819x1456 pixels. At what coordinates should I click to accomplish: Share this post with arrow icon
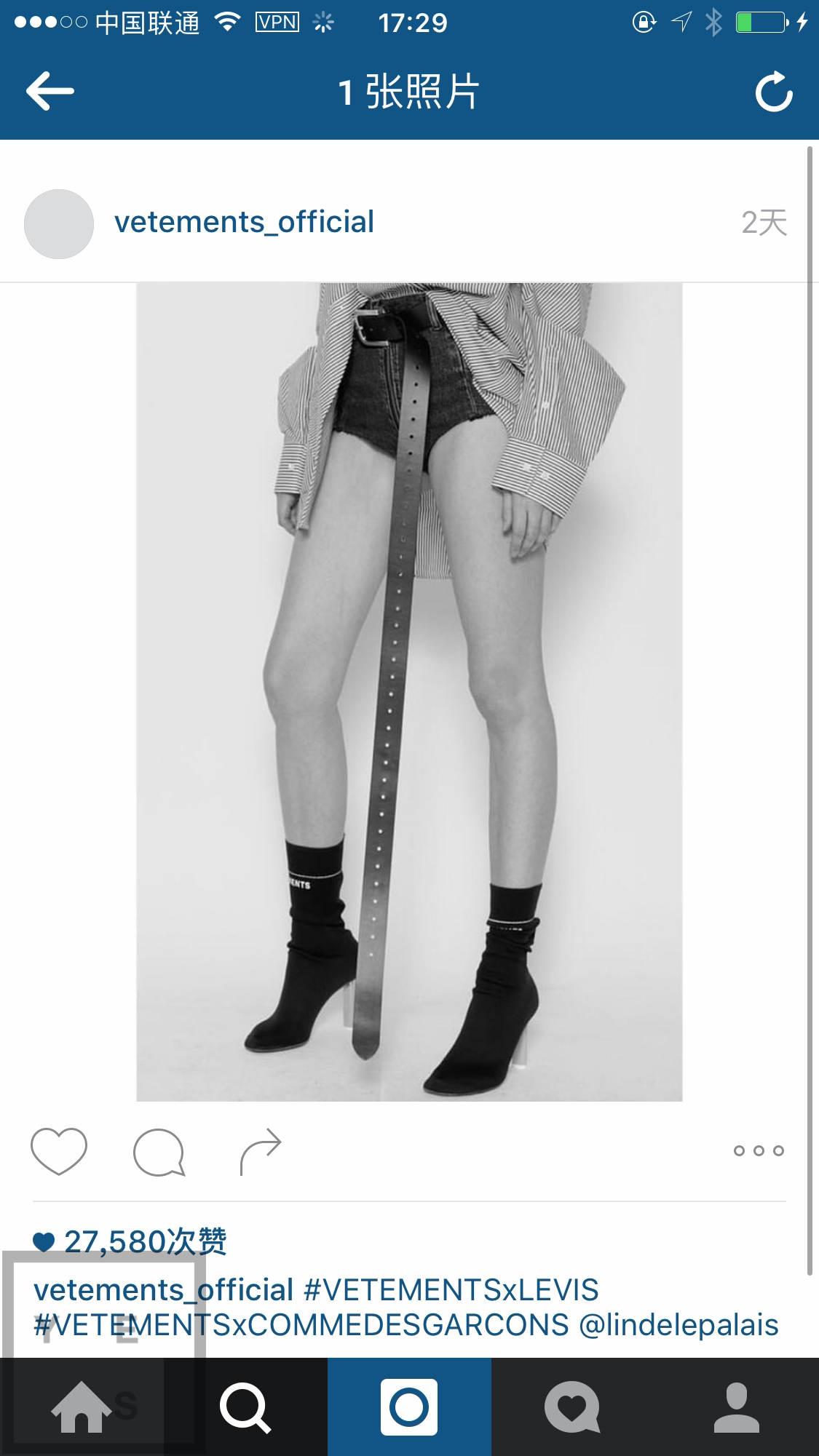[260, 1150]
